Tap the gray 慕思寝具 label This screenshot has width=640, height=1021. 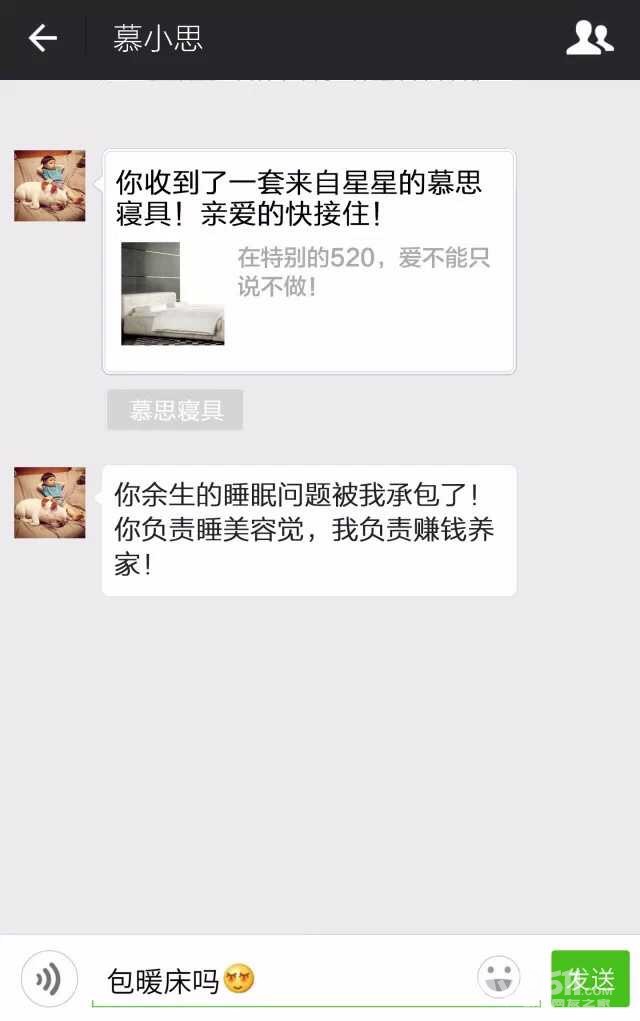click(x=175, y=410)
